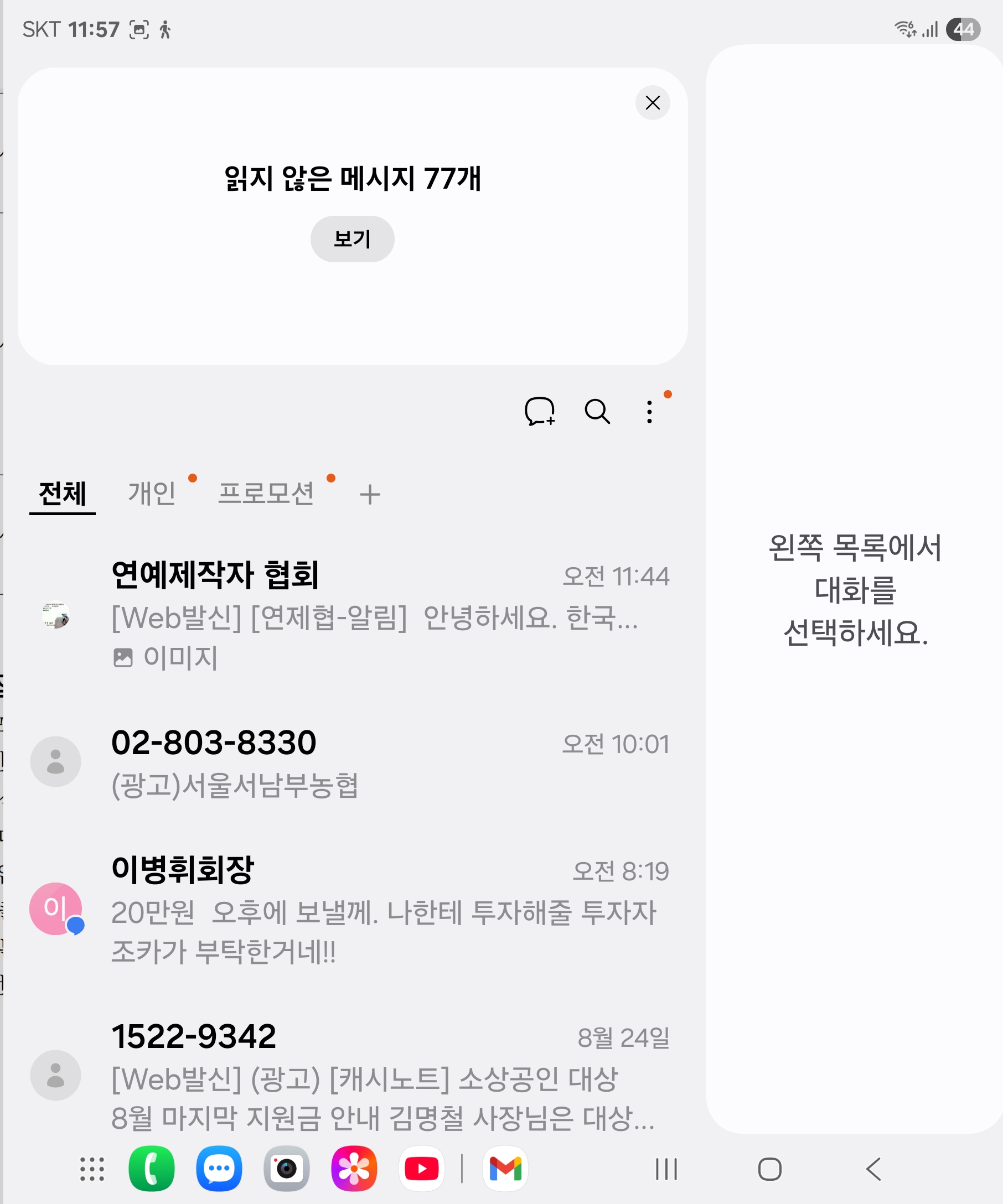Add a new category with plus
The image size is (1003, 1204).
370,495
